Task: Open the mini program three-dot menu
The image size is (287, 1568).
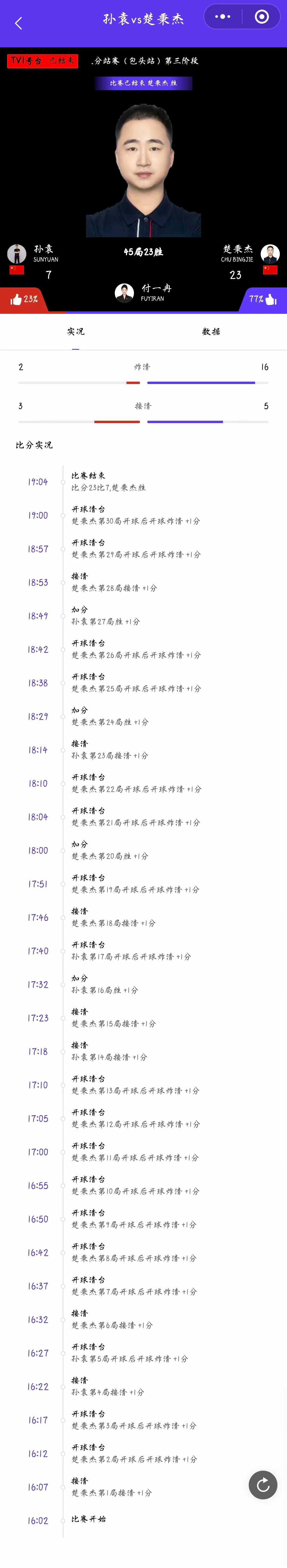Action: [222, 17]
